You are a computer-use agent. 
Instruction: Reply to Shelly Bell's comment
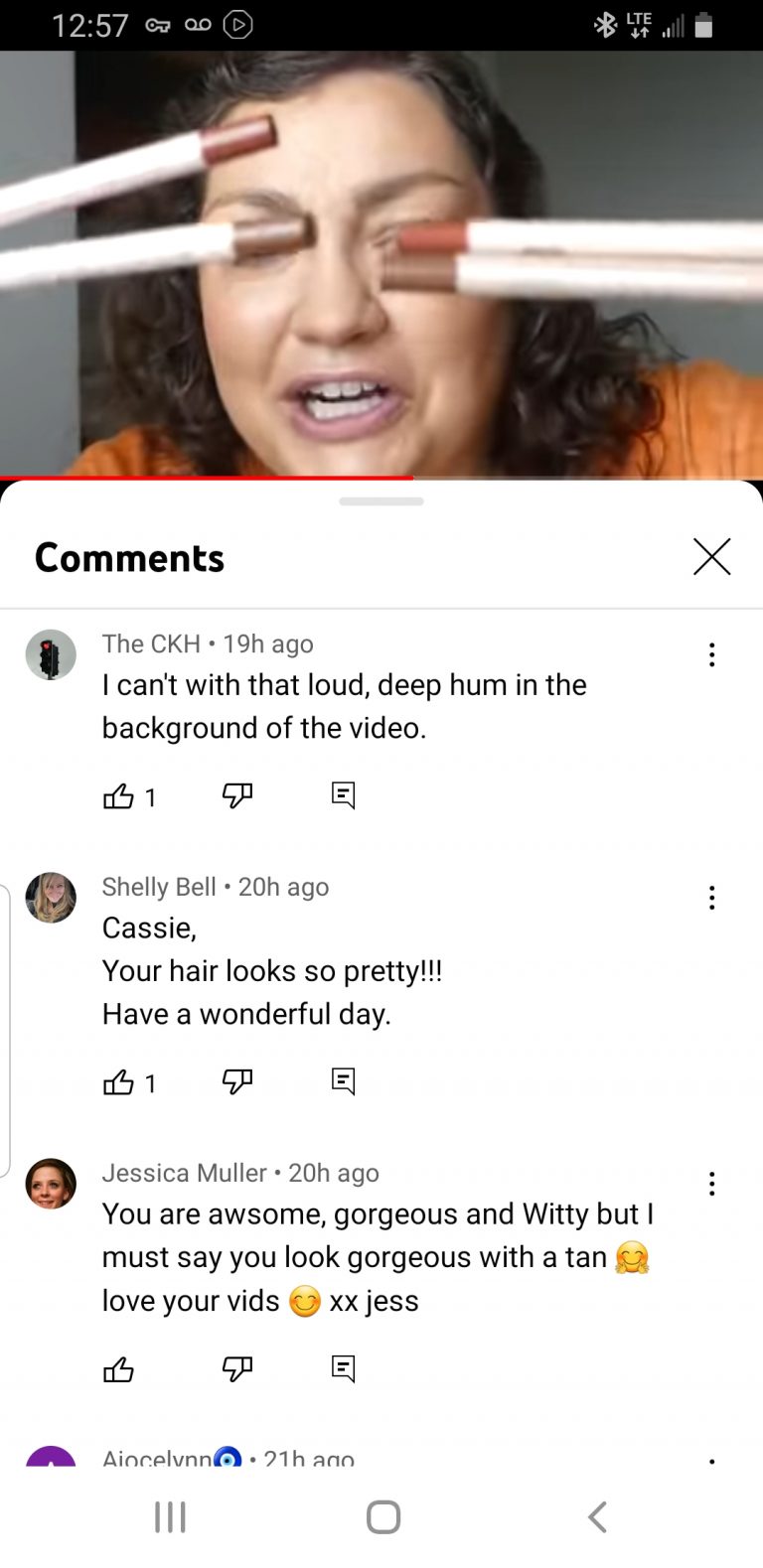[x=343, y=1081]
